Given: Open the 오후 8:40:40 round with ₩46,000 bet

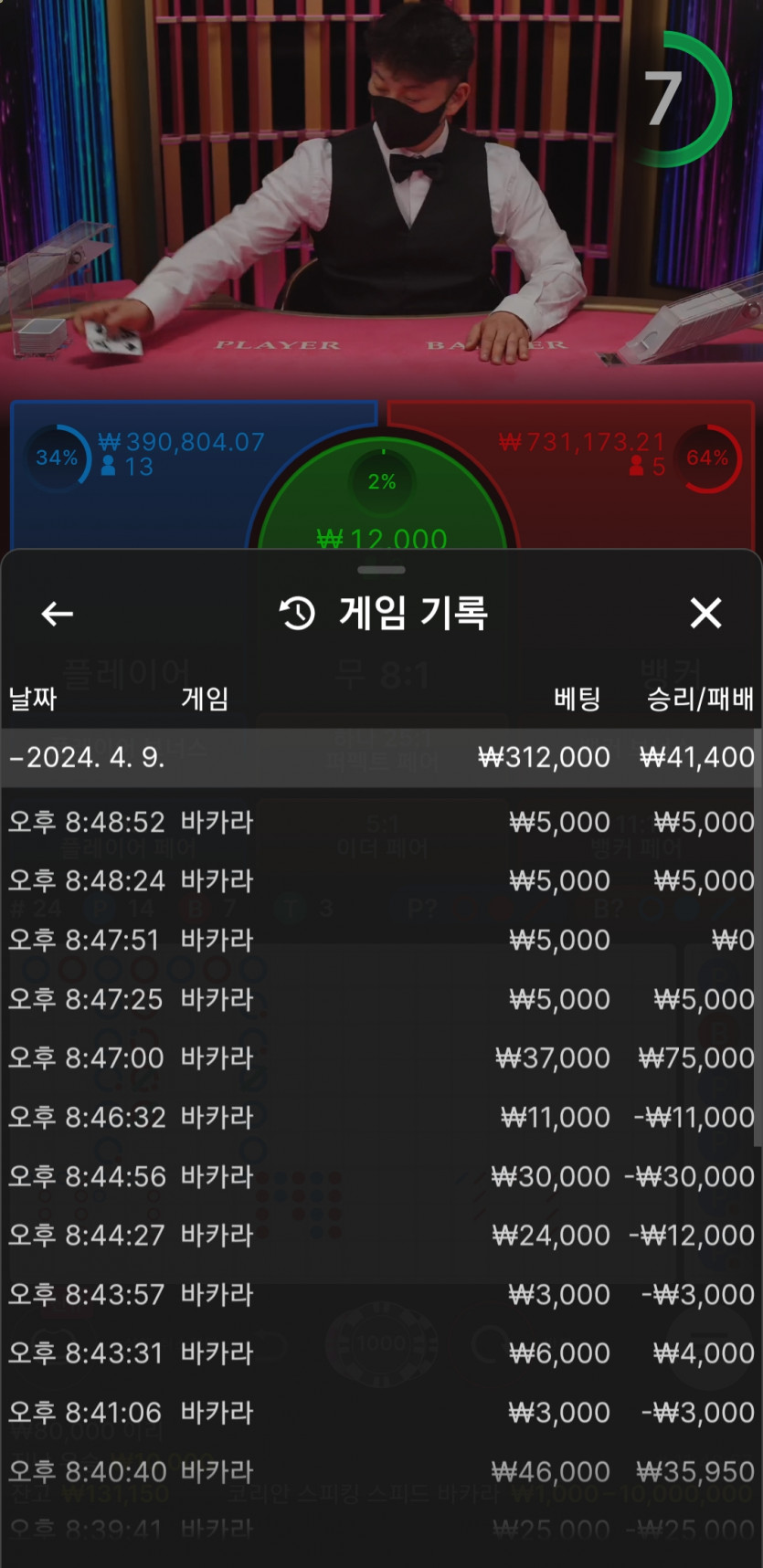Looking at the screenshot, I should click(x=380, y=1471).
